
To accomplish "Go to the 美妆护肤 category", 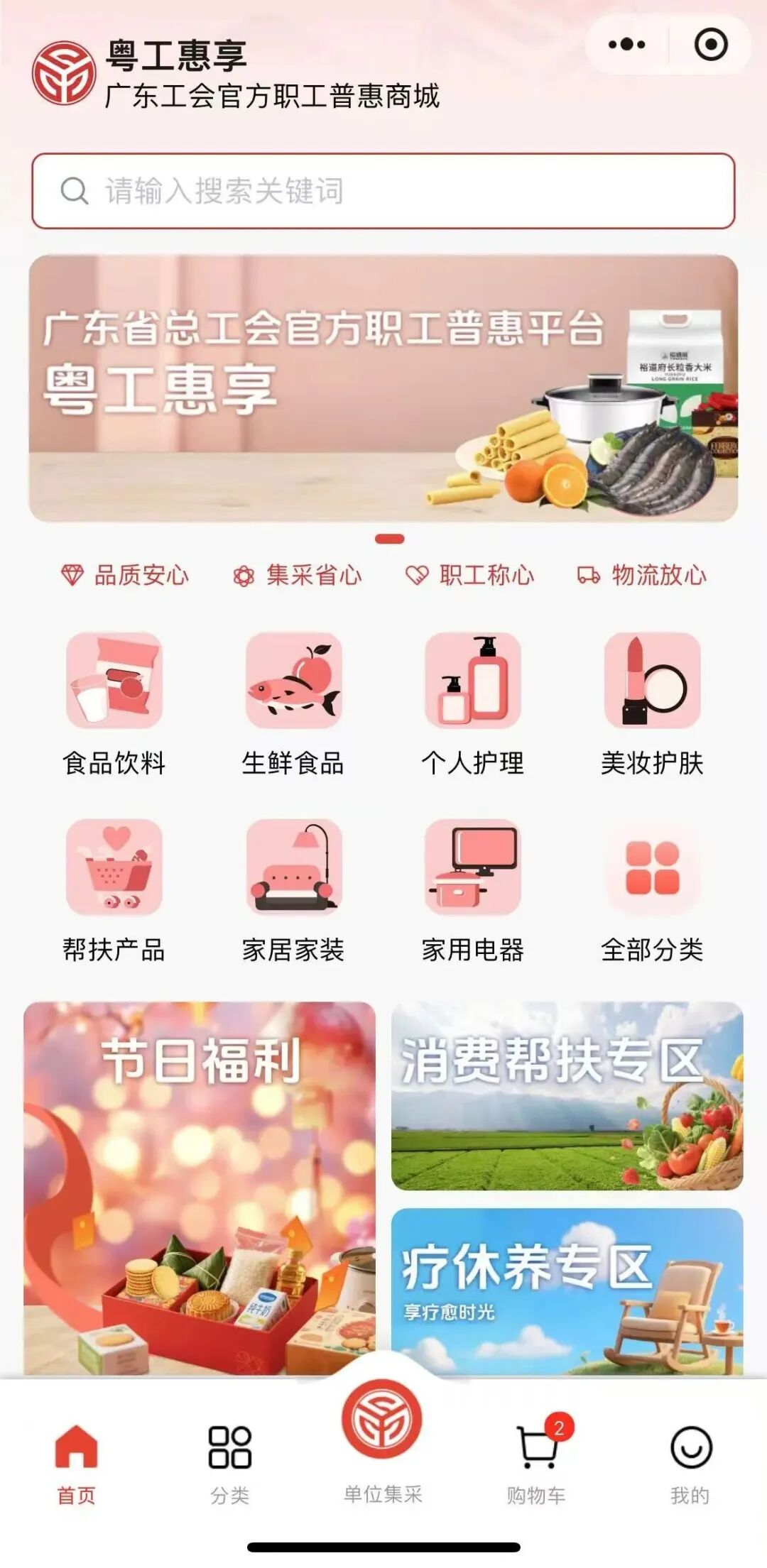I will [x=652, y=703].
